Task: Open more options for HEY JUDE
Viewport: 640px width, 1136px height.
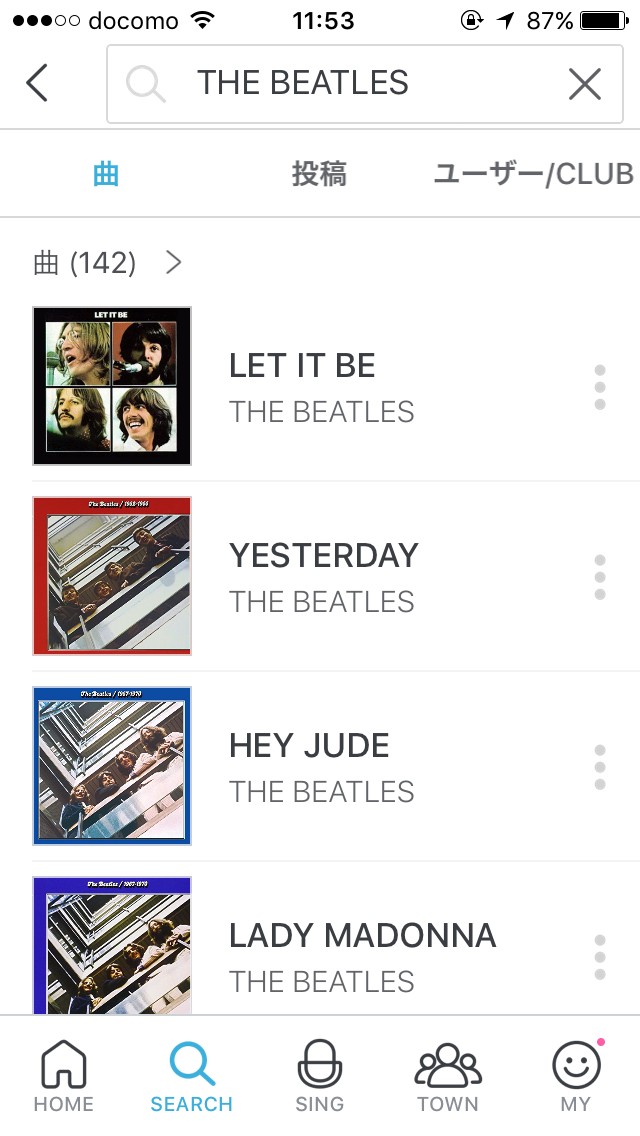Action: [x=600, y=767]
